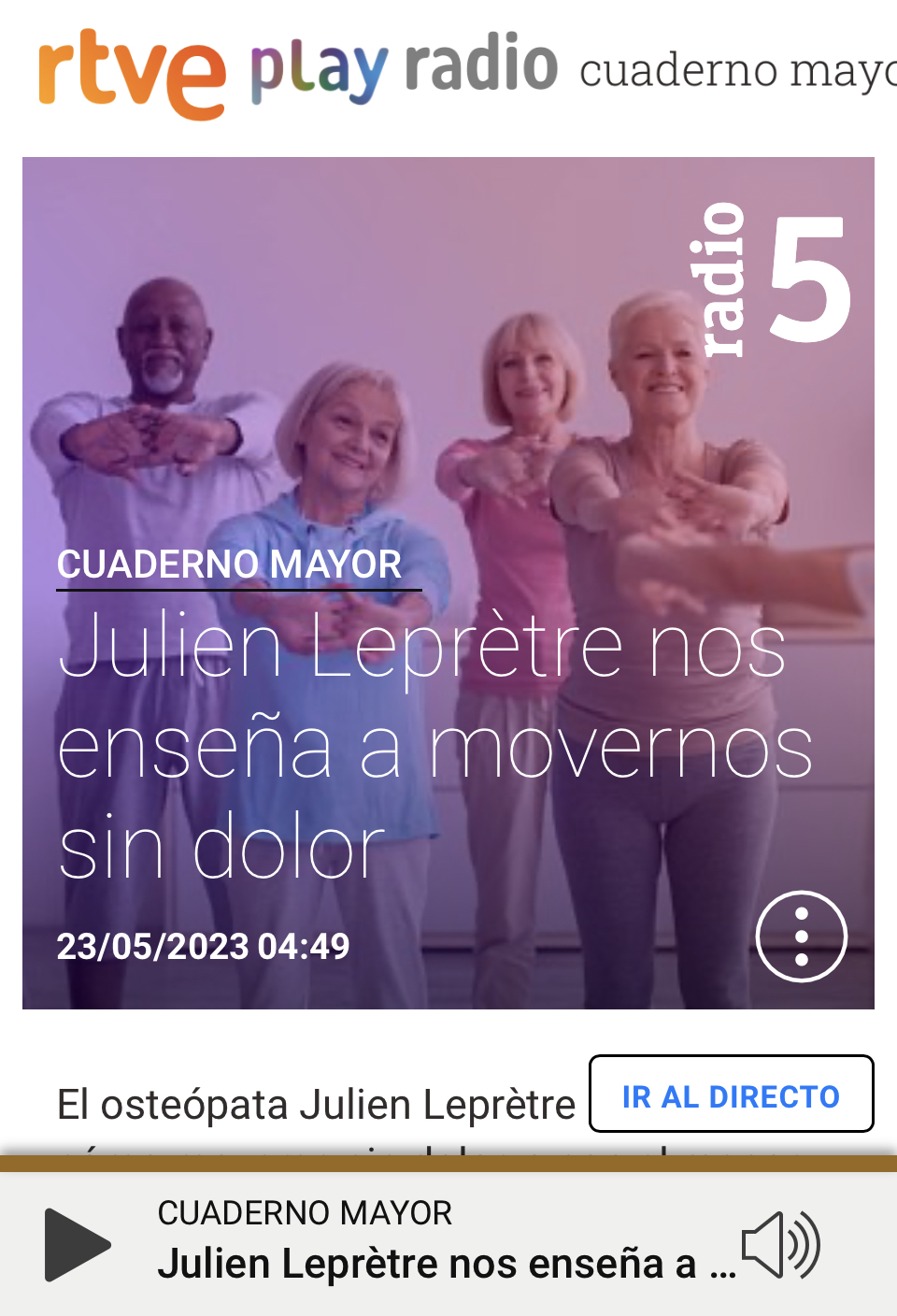This screenshot has width=897, height=1316.
Task: Click the date 23/05/2023 on the card
Action: point(202,947)
